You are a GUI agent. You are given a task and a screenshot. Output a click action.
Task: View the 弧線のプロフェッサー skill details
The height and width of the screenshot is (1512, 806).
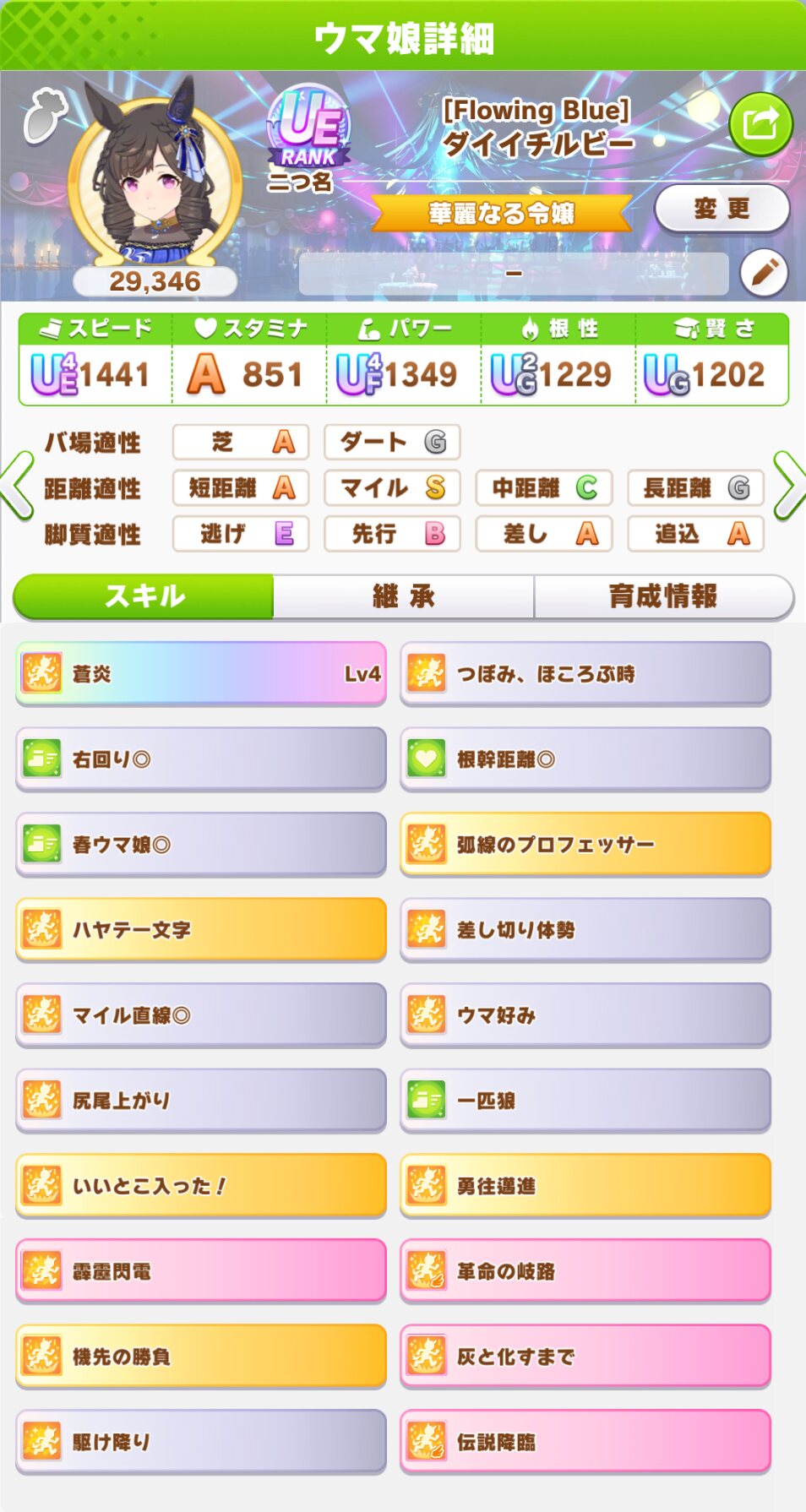585,844
